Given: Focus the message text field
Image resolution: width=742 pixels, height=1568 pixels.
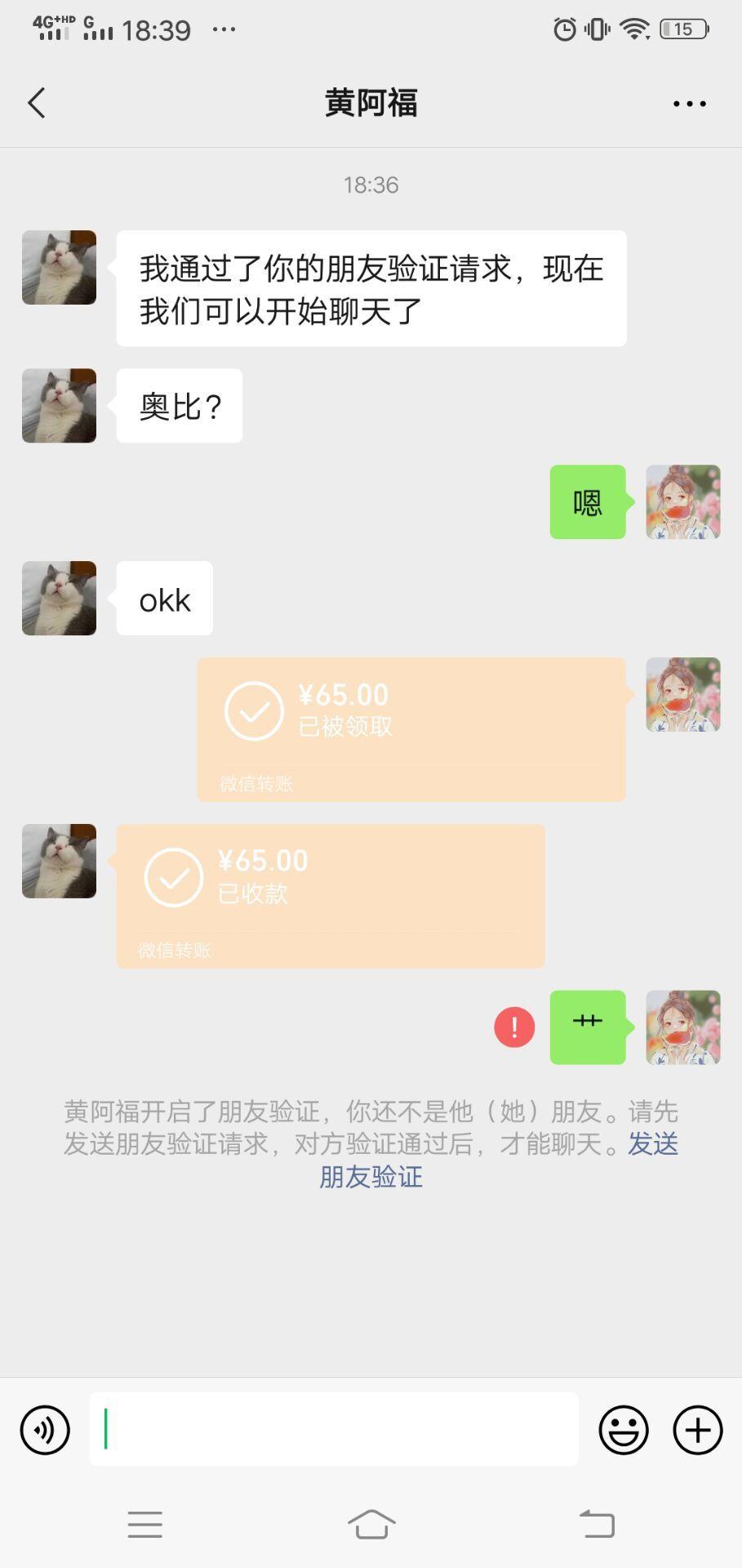Looking at the screenshot, I should click(333, 1430).
